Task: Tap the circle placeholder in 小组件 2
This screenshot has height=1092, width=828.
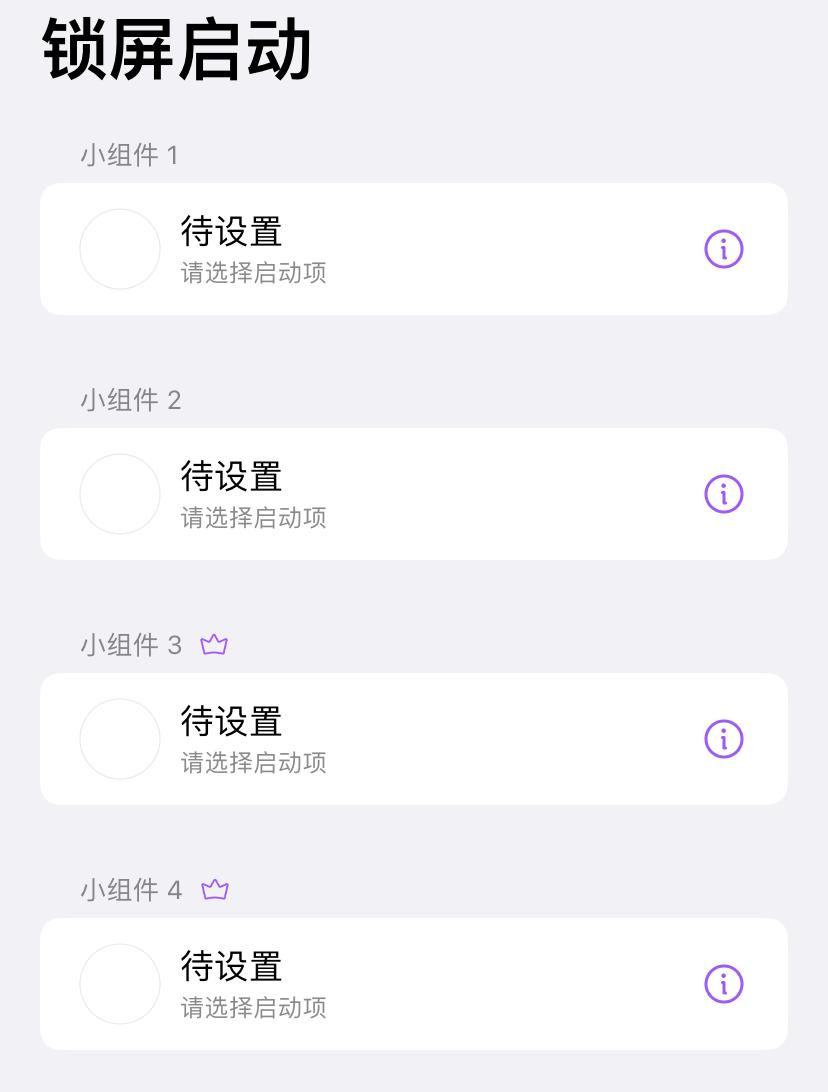Action: [120, 494]
